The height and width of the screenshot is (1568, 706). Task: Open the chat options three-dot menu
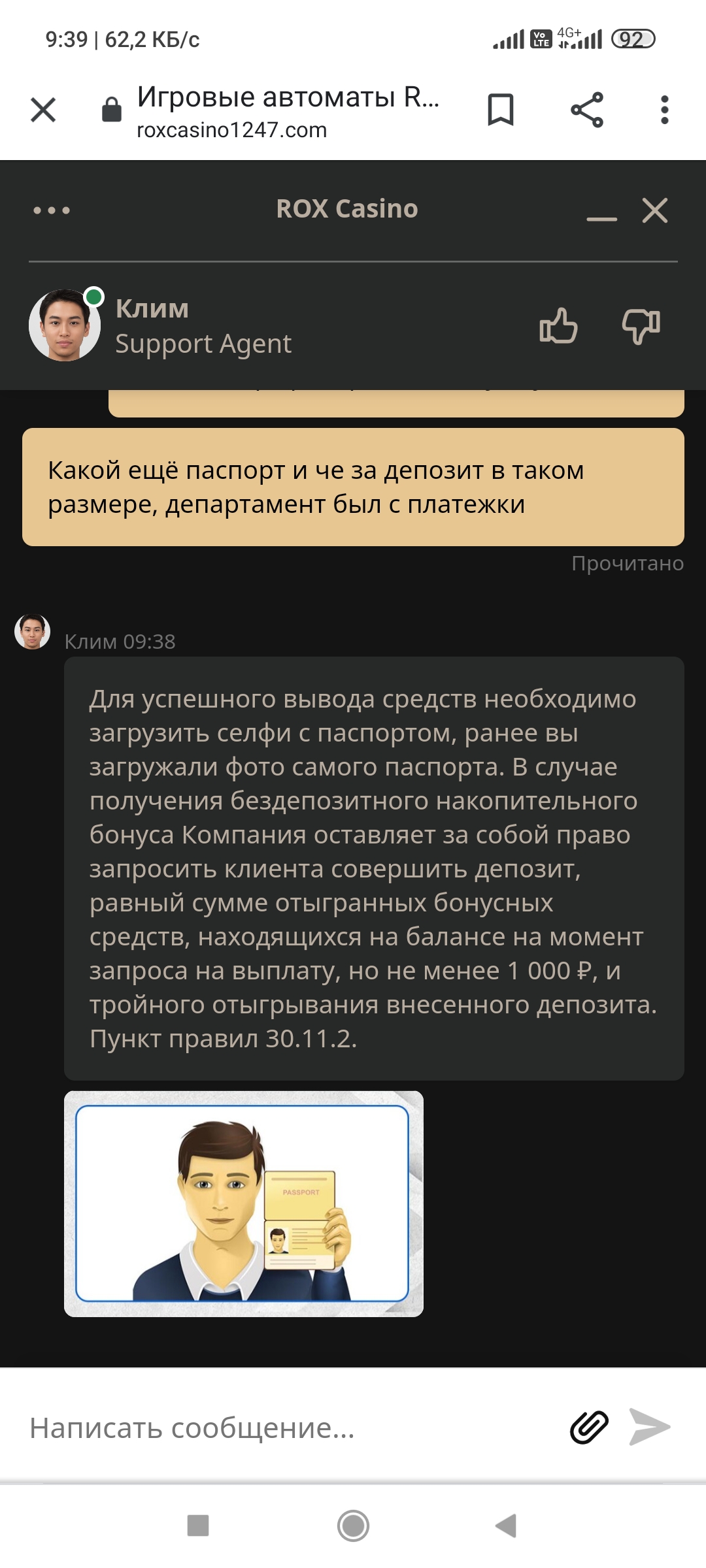click(x=52, y=210)
